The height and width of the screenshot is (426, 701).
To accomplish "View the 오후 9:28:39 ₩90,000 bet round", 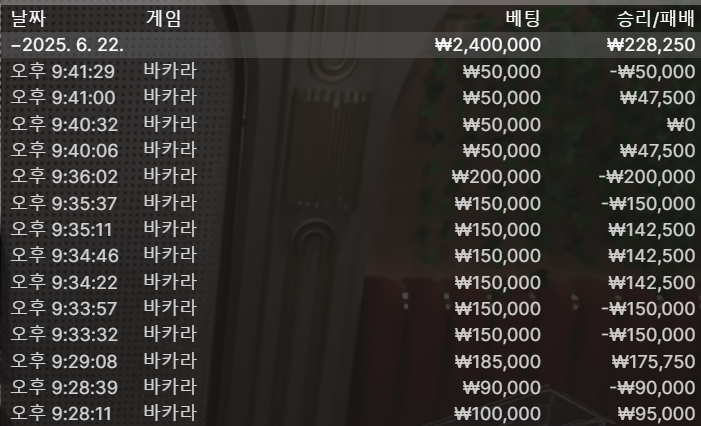I will tap(350, 386).
